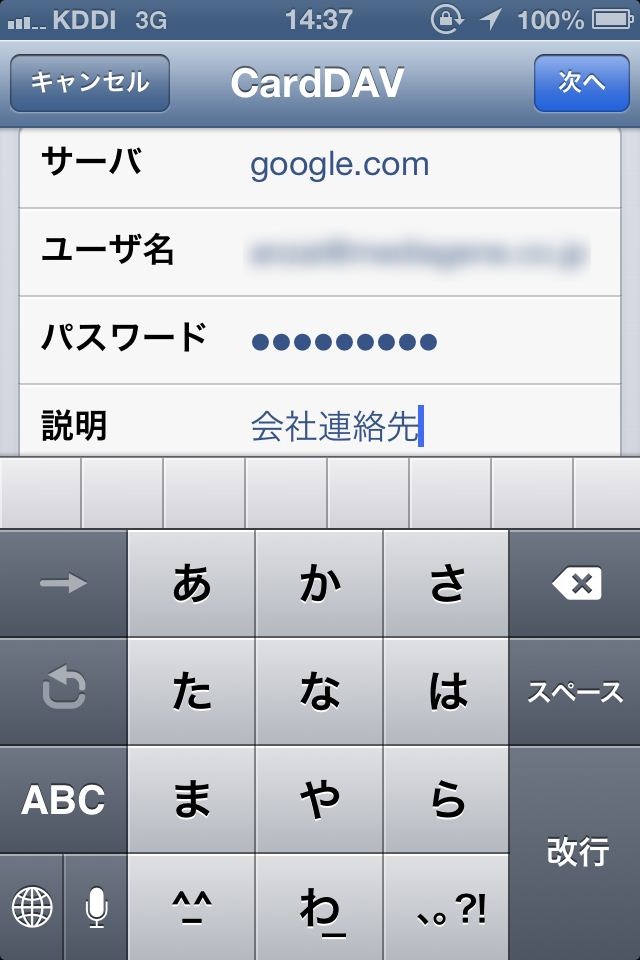Image resolution: width=640 pixels, height=960 pixels.
Task: Hit the backspace key on keyboard
Action: [x=576, y=584]
